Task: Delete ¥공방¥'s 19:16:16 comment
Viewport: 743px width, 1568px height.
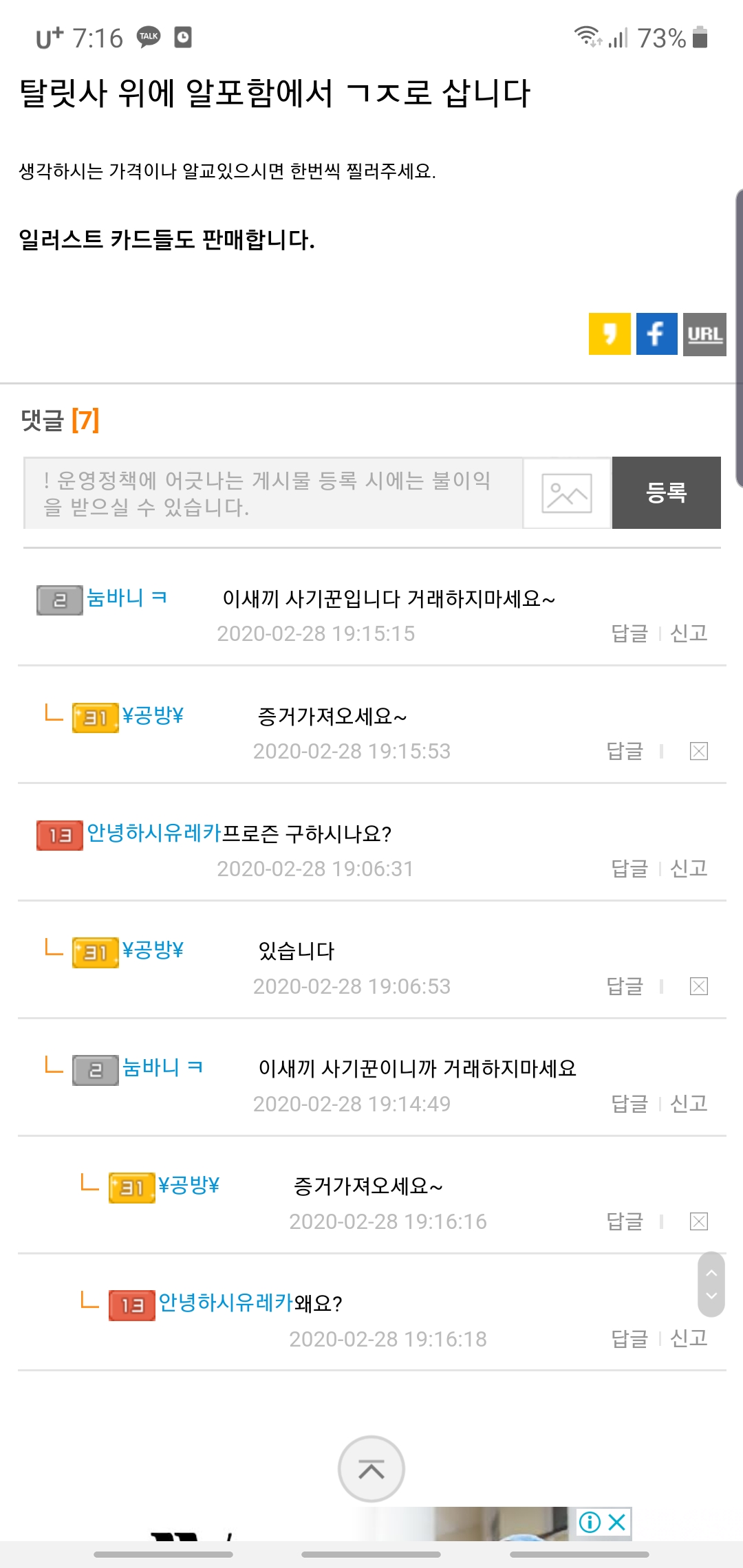Action: 698,1221
